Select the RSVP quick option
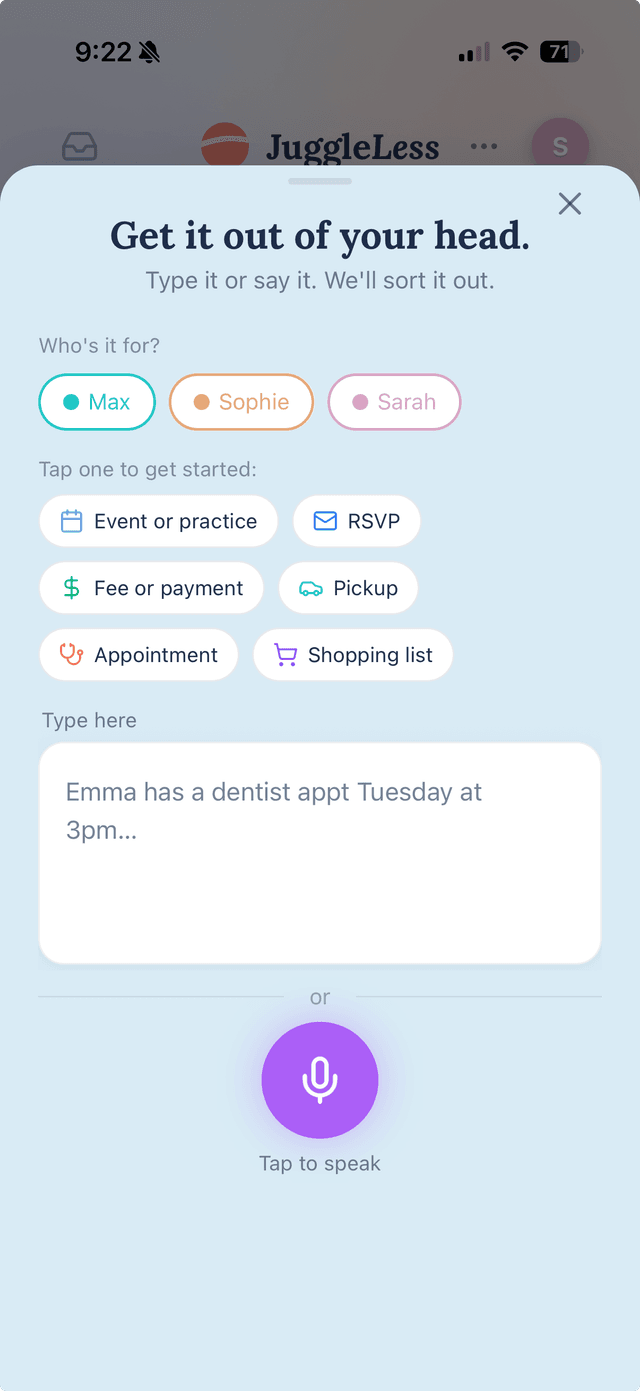640x1391 pixels. [356, 521]
